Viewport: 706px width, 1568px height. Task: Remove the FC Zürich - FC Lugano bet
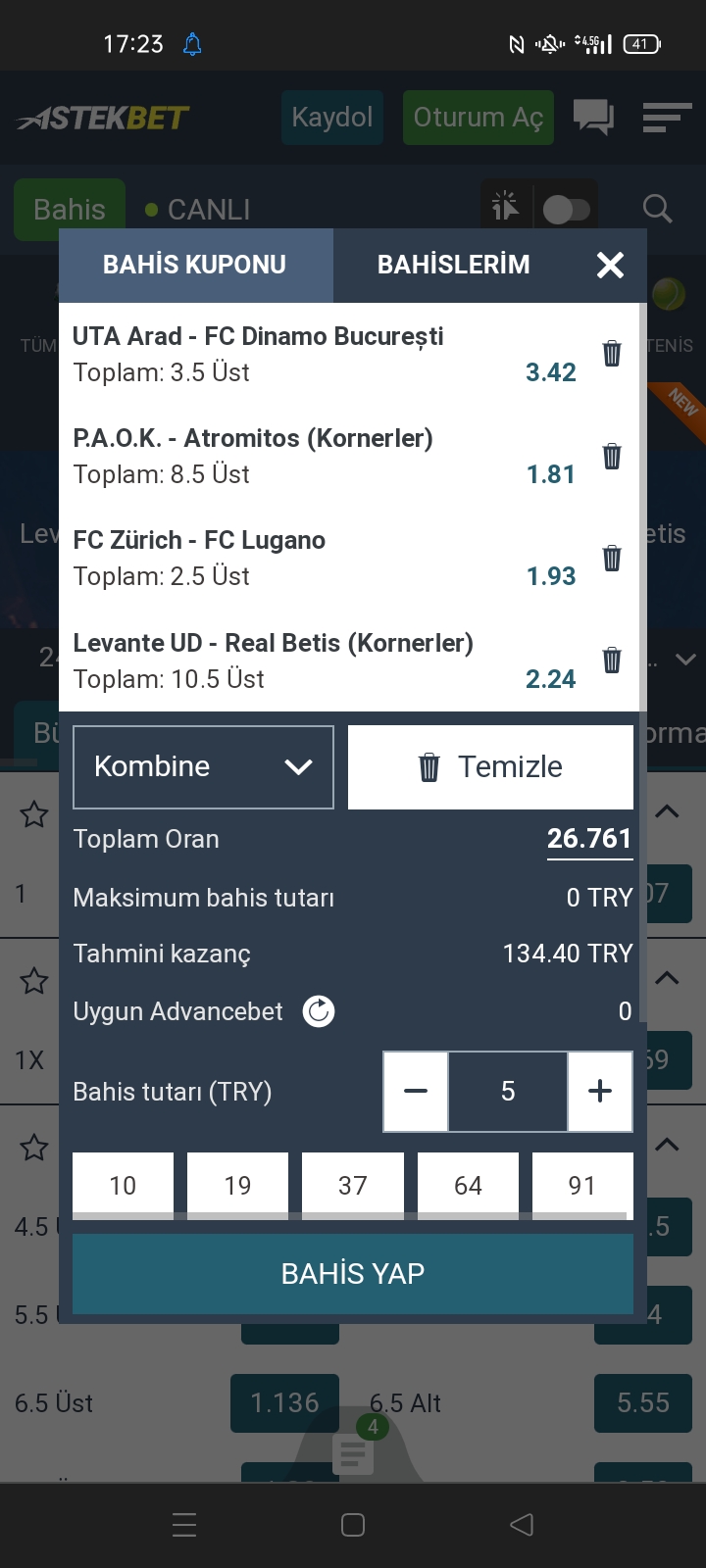pyautogui.click(x=612, y=557)
